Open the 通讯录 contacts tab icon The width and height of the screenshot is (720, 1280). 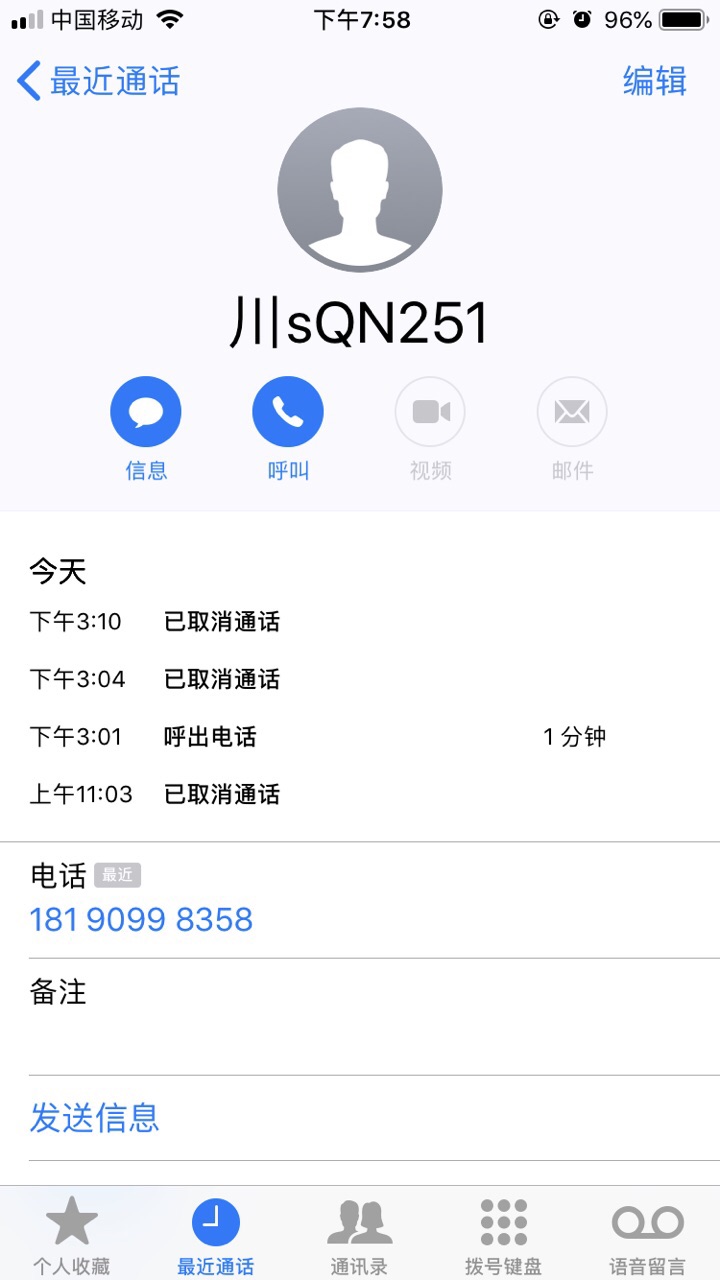[359, 1222]
